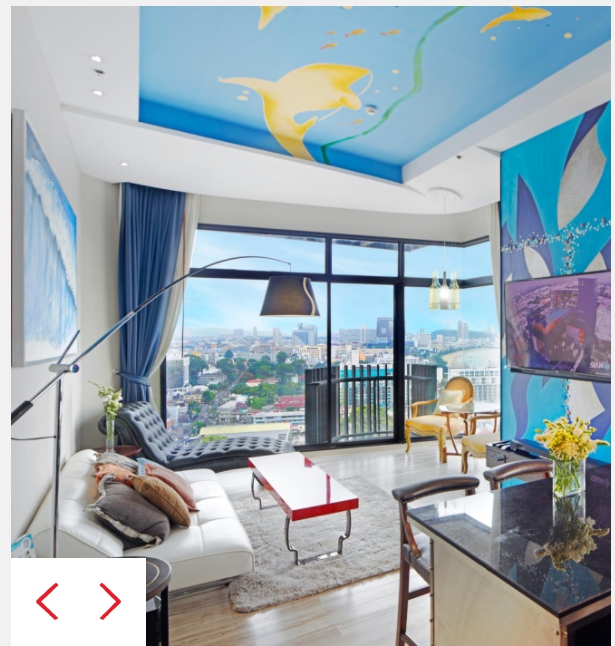This screenshot has width=615, height=646.
Task: Go to the previous photo
Action: tap(47, 601)
